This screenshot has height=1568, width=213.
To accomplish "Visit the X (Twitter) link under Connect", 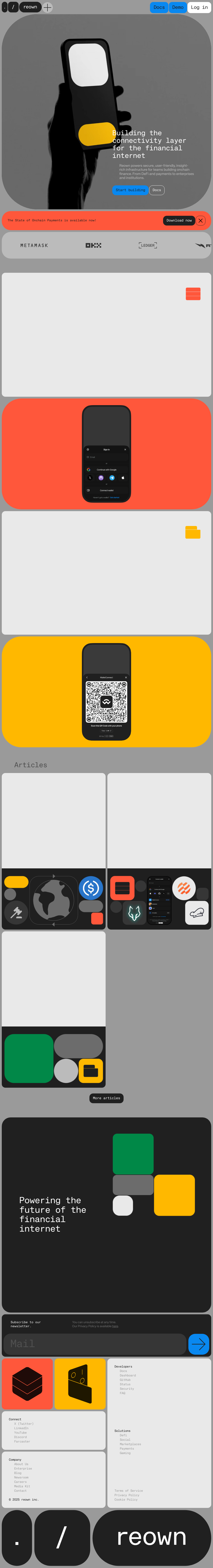I will (24, 1424).
